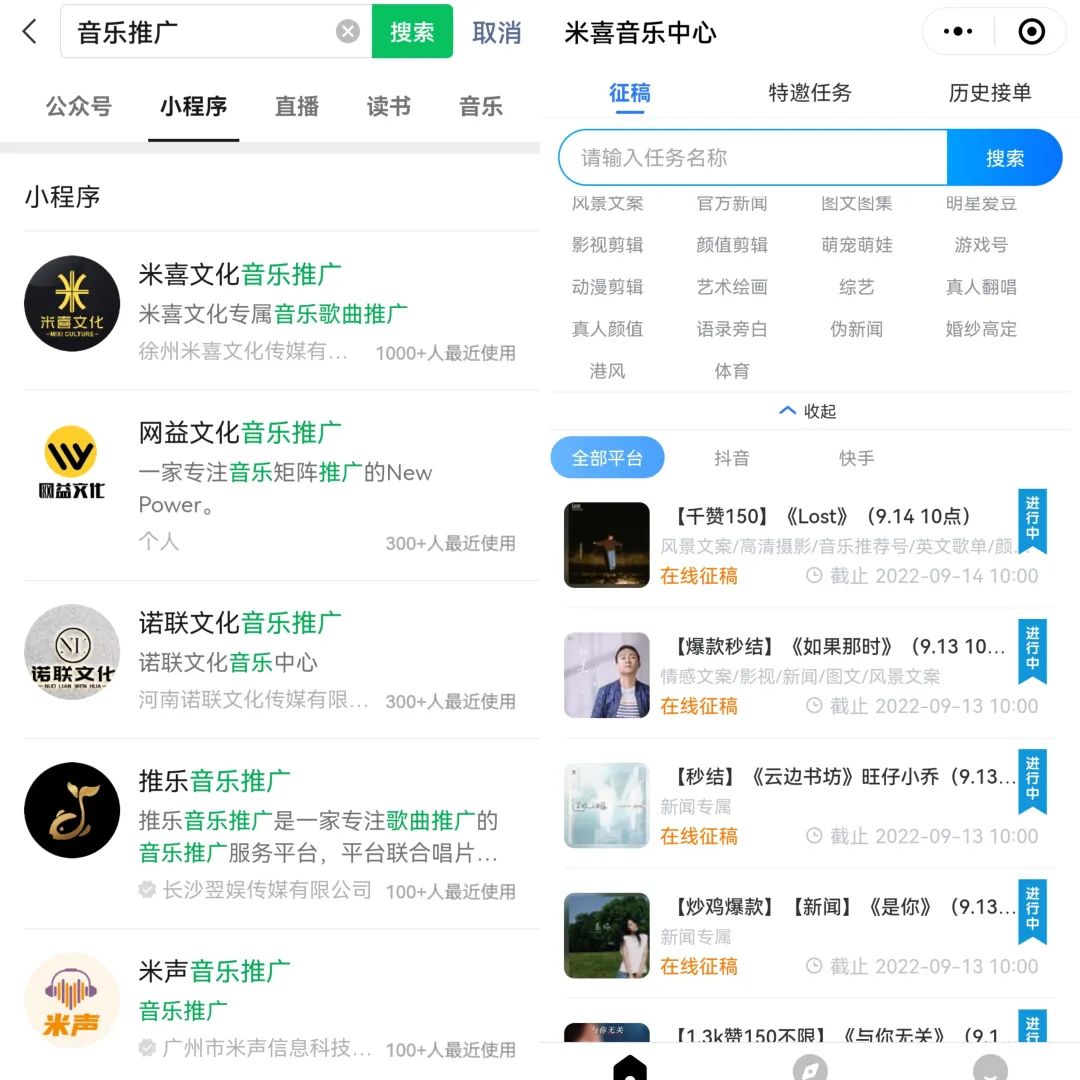Cancel the search with 取消
The height and width of the screenshot is (1080, 1080).
pos(497,32)
